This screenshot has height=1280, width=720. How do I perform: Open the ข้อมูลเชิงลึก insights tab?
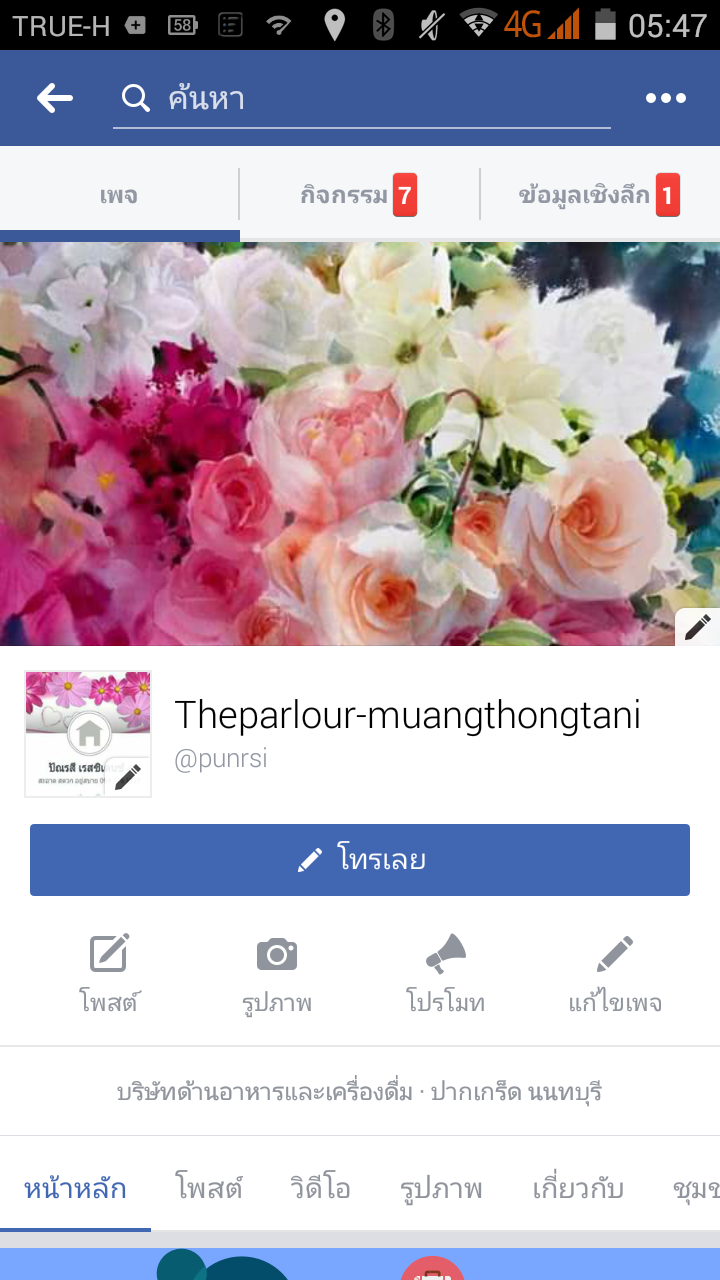coord(598,195)
